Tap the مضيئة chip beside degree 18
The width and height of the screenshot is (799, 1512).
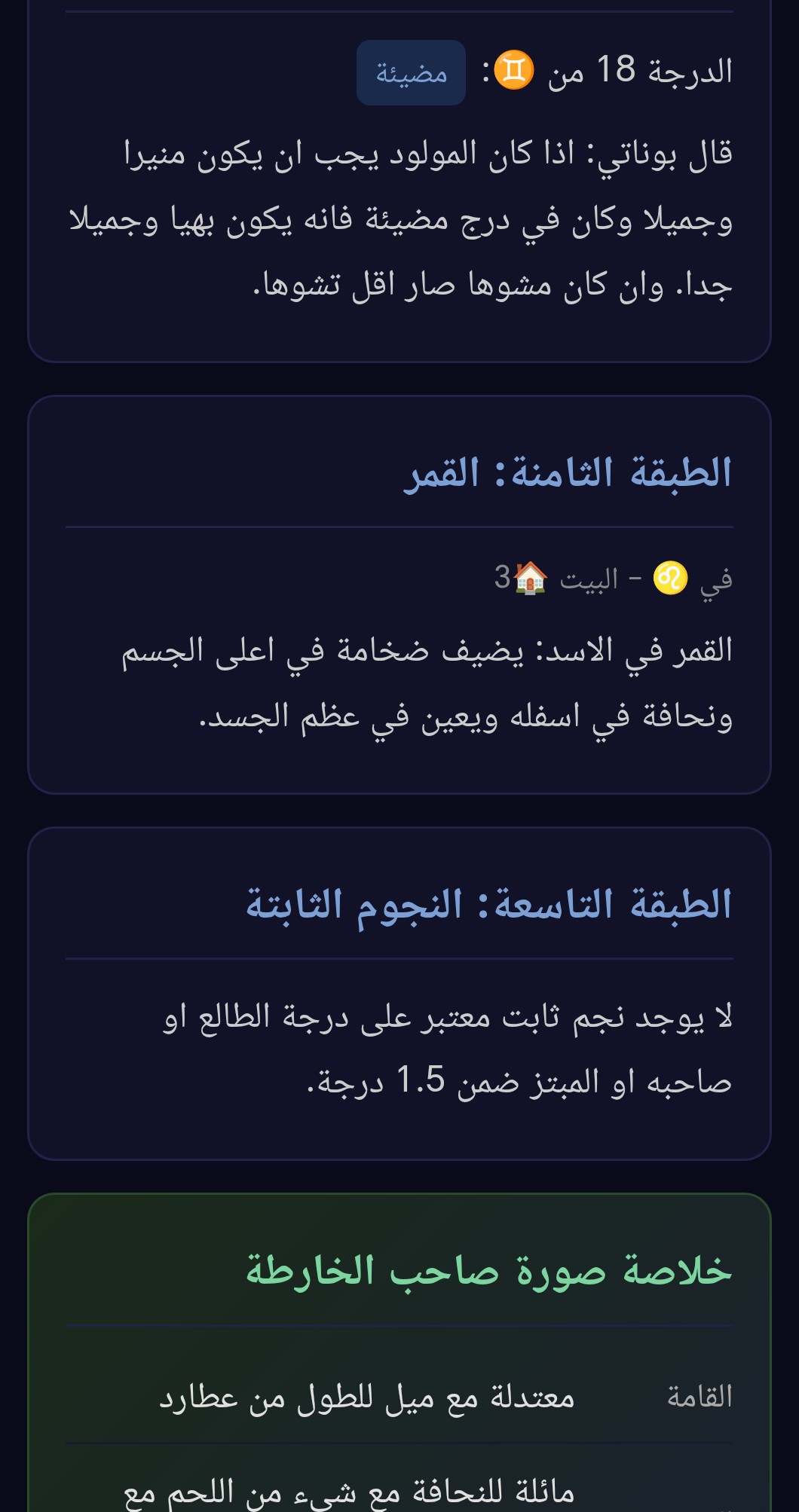click(411, 73)
